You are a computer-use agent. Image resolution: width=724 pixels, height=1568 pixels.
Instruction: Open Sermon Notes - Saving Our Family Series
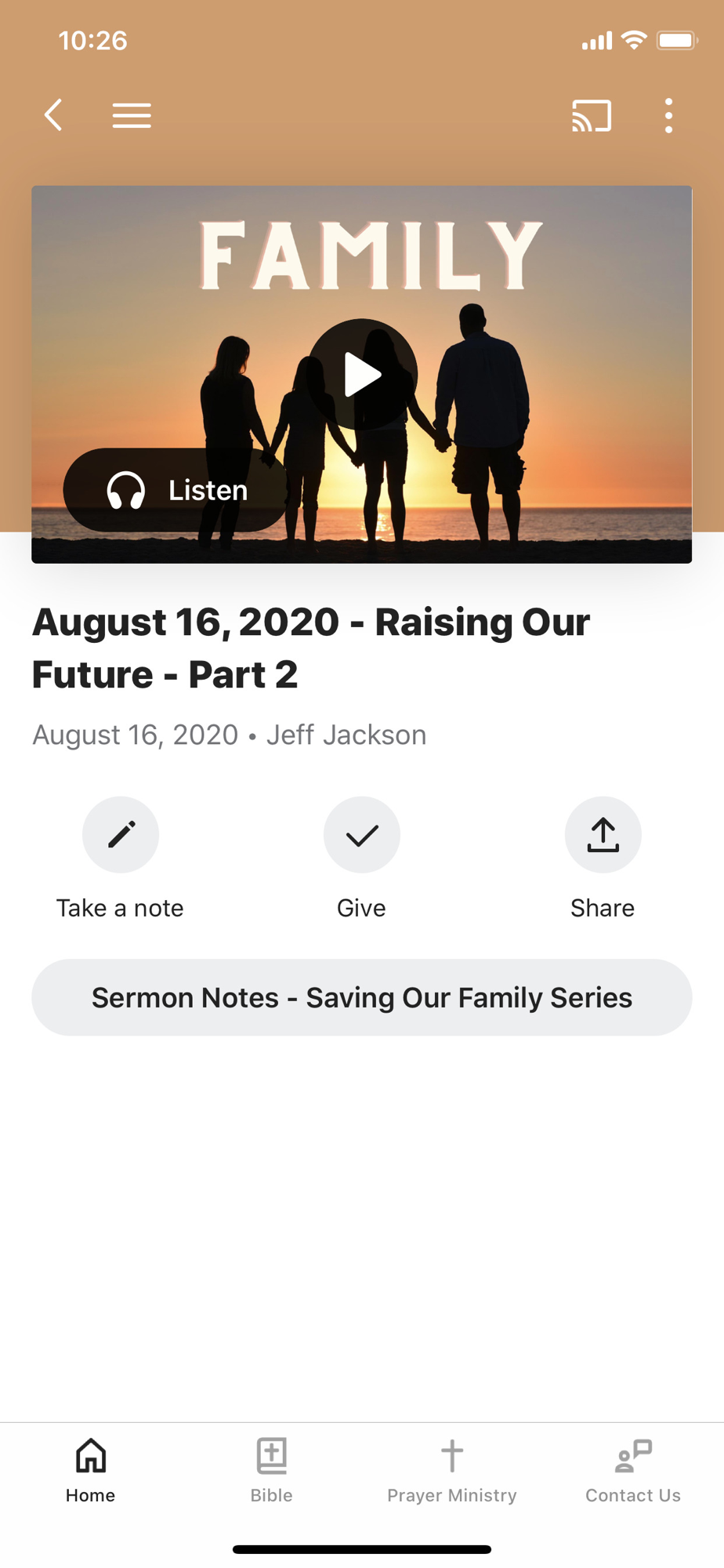[x=362, y=997]
